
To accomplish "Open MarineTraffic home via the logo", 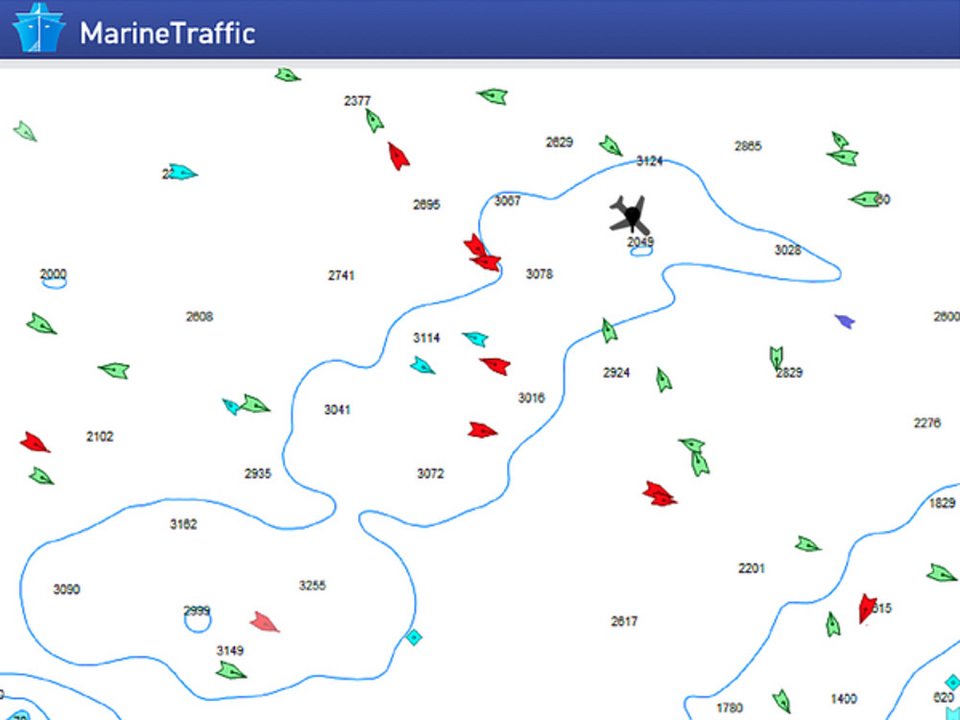I will 135,32.
